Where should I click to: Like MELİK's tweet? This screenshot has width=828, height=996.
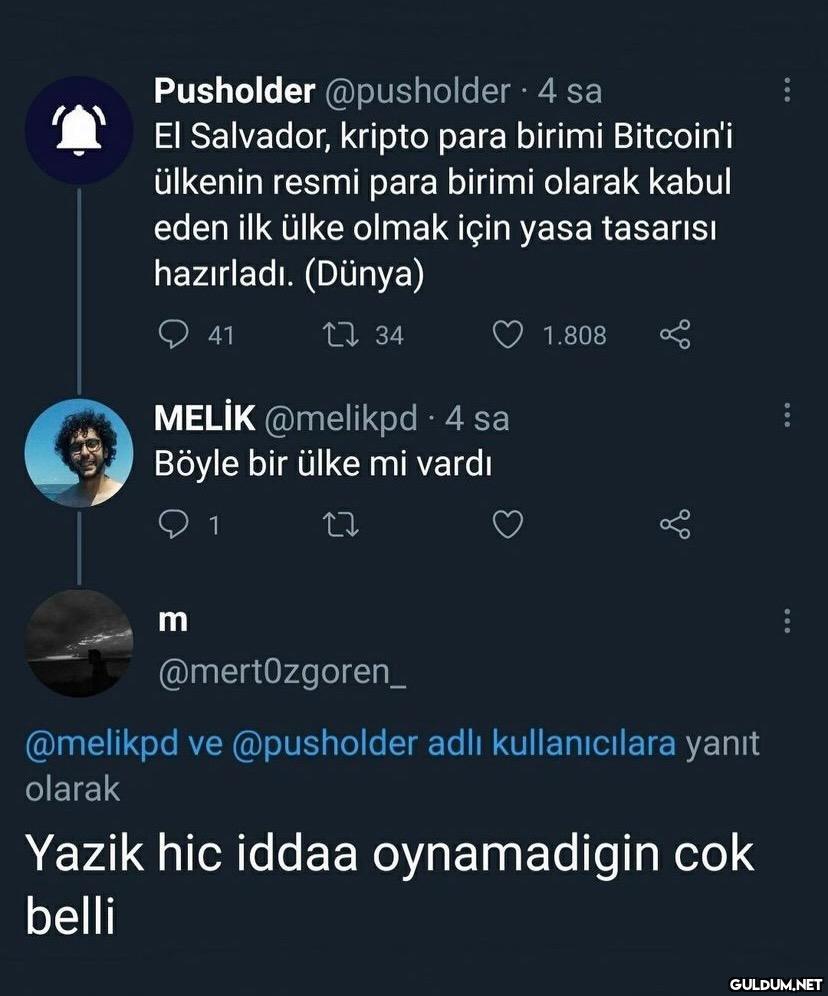508,523
